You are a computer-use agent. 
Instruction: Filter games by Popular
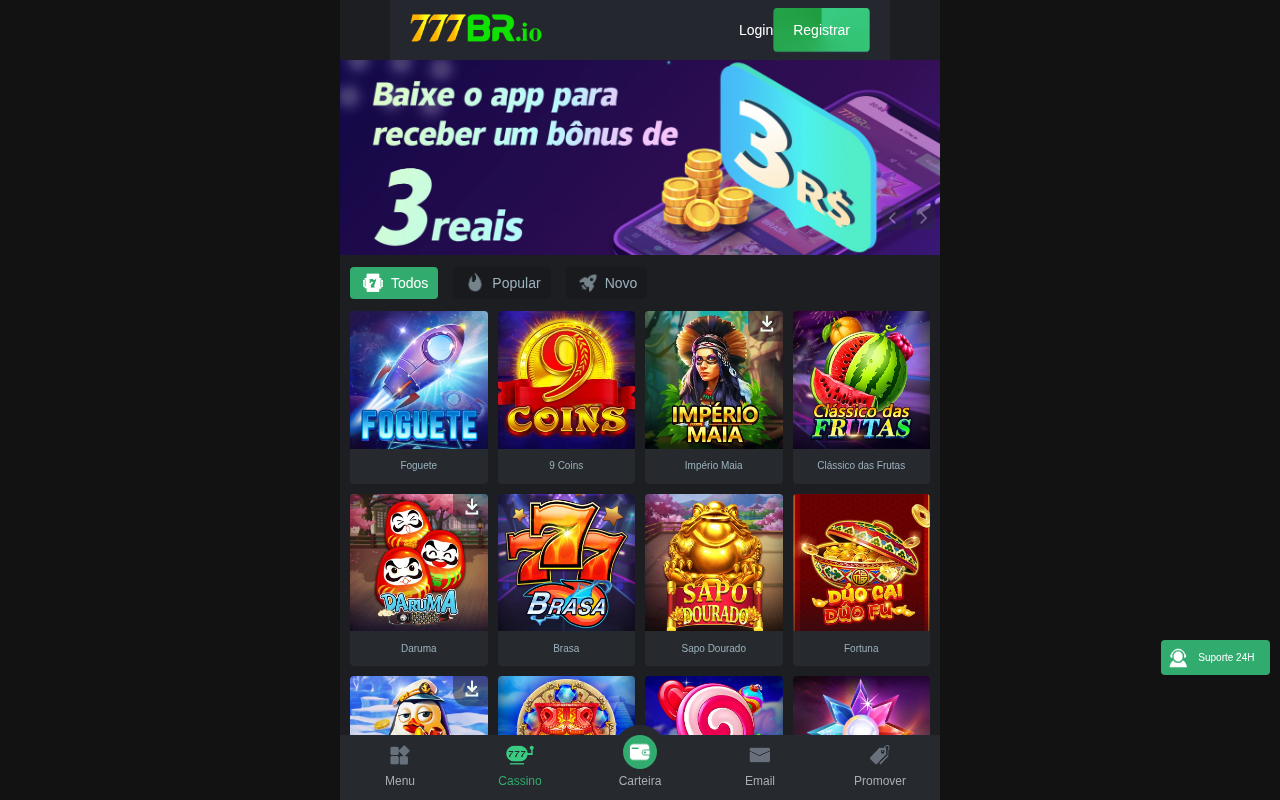coord(502,283)
